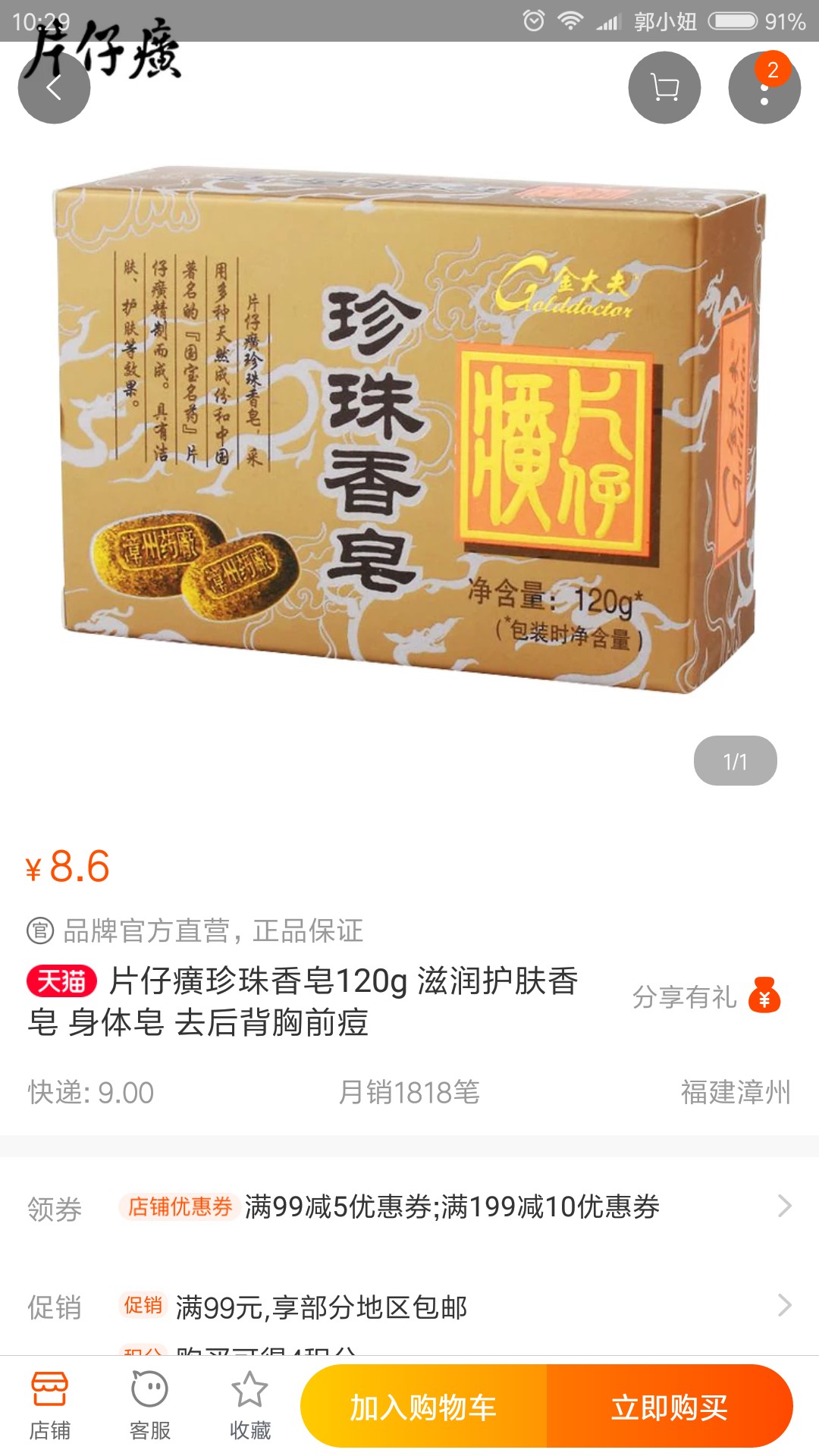Open the 促销 promotion details row
Viewport: 819px width, 1456px height.
click(409, 1306)
